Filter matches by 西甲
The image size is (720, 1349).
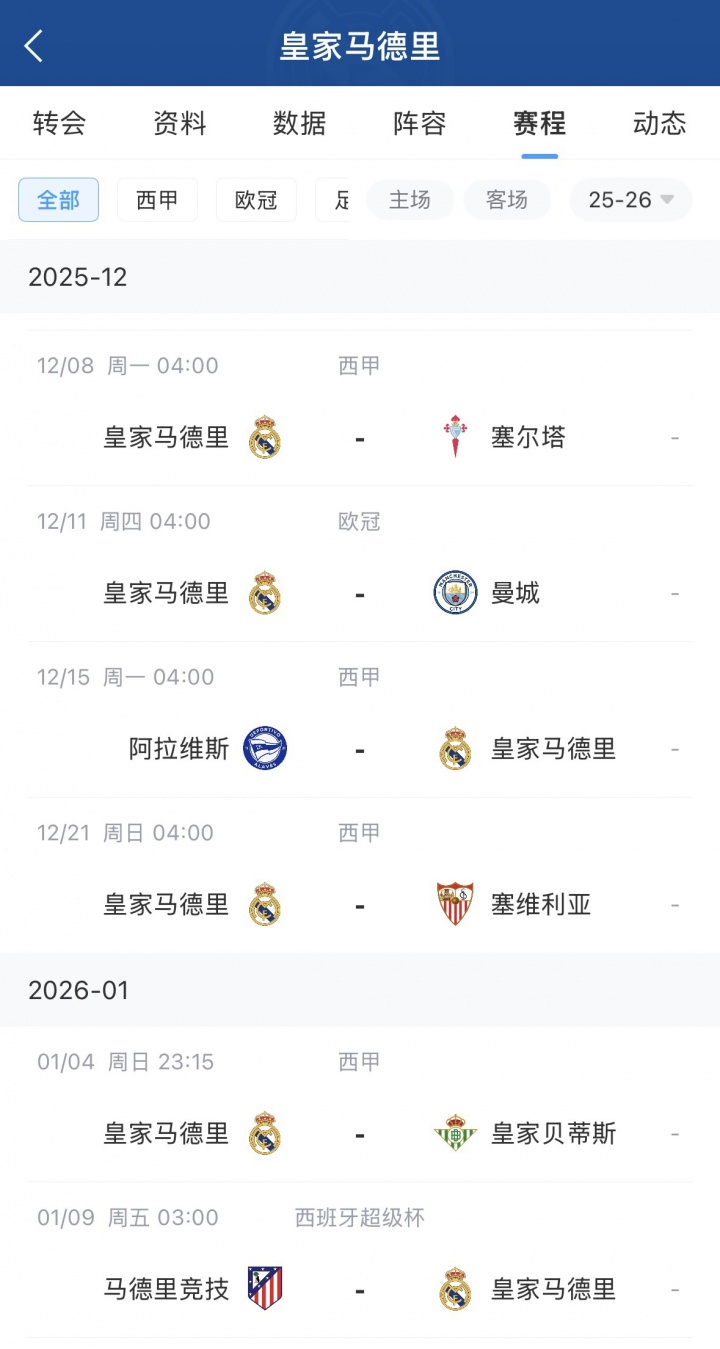(157, 200)
